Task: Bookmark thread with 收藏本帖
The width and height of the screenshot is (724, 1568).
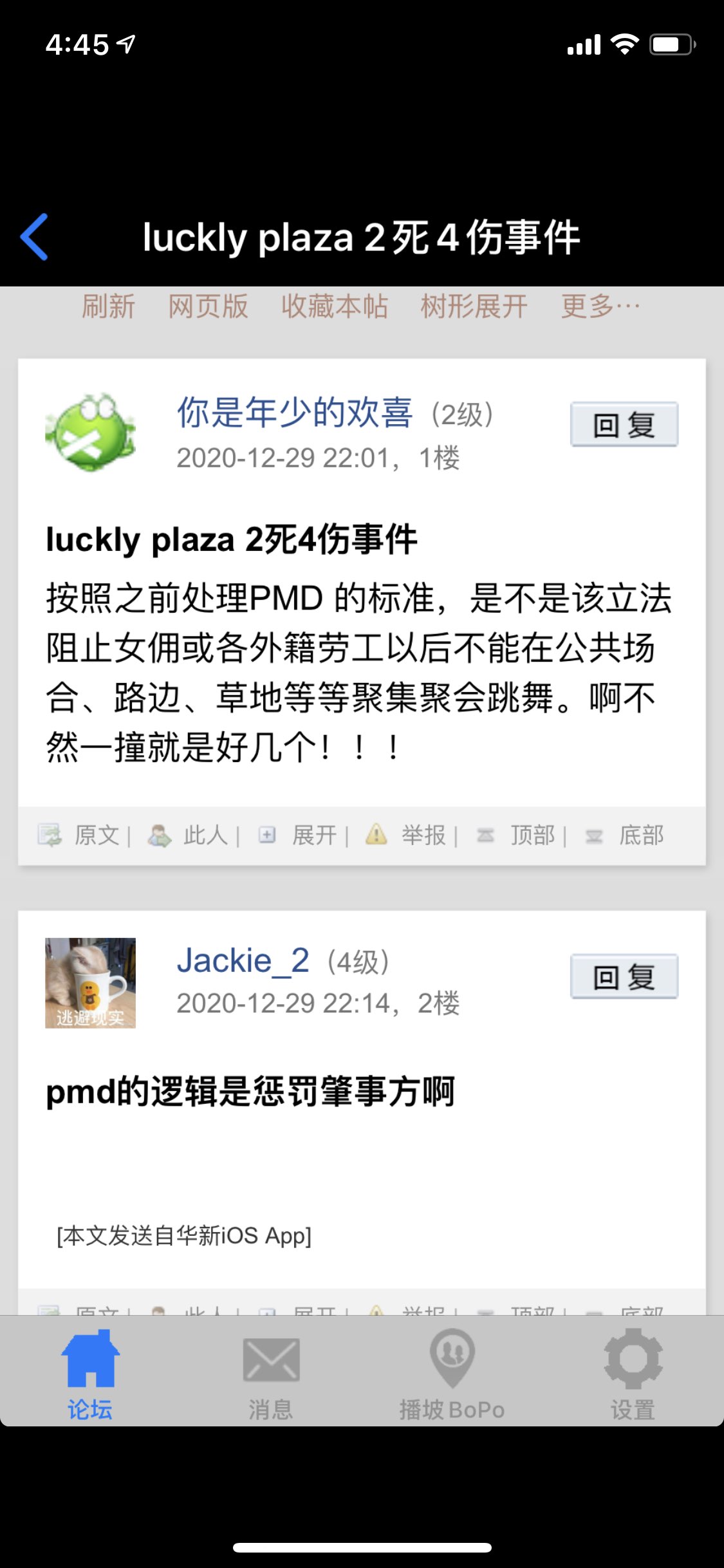Action: pyautogui.click(x=335, y=306)
